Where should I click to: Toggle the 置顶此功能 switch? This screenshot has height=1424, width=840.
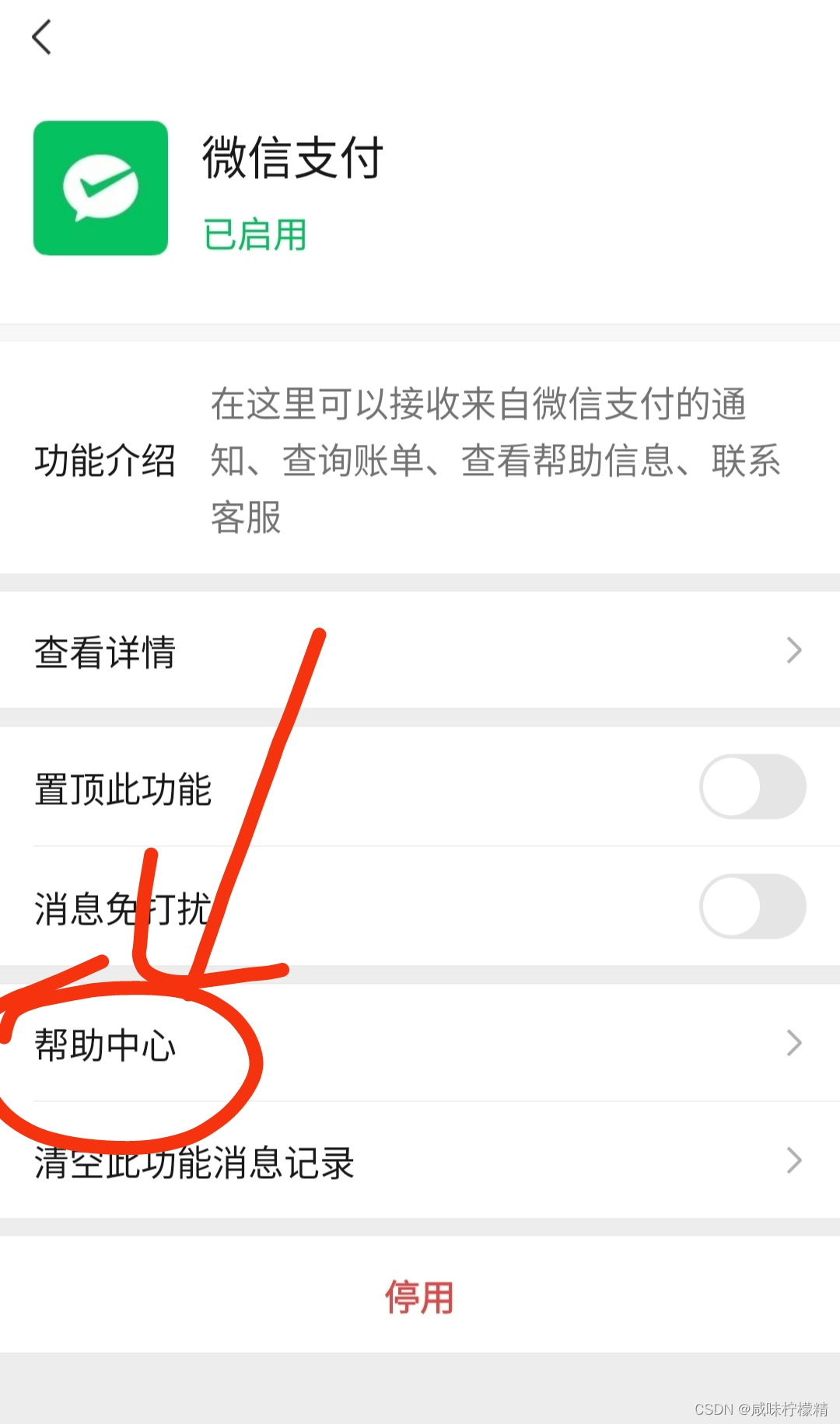pyautogui.click(x=751, y=787)
